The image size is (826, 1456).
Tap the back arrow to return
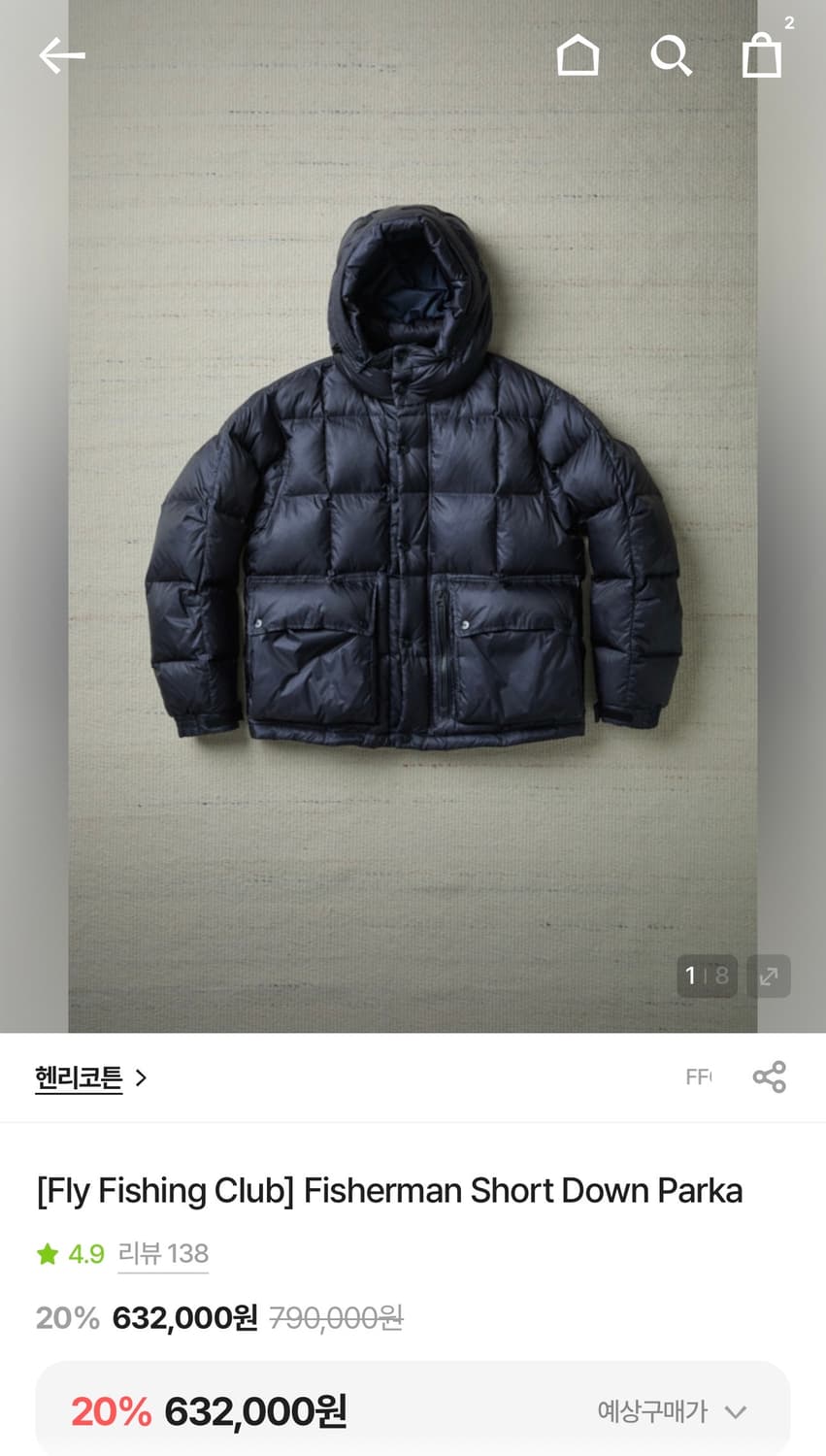pyautogui.click(x=61, y=55)
